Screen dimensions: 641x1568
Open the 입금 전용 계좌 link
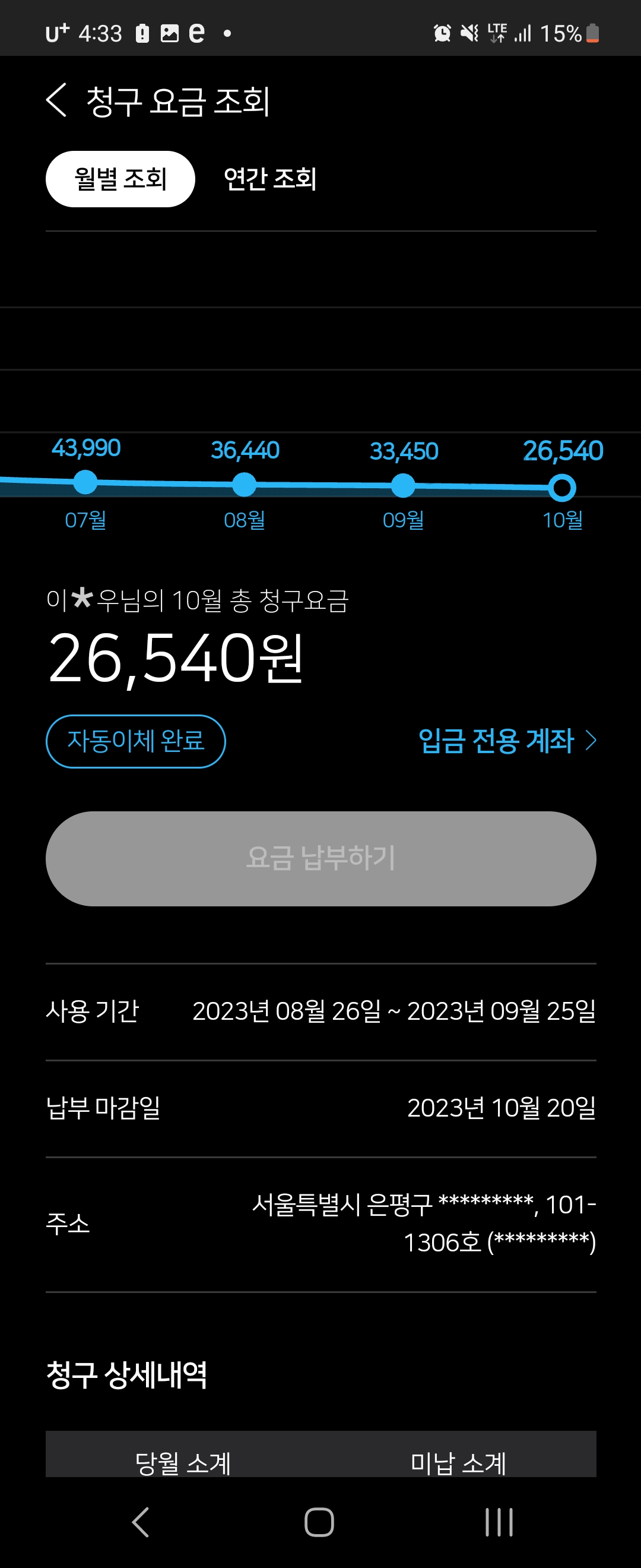(x=507, y=741)
